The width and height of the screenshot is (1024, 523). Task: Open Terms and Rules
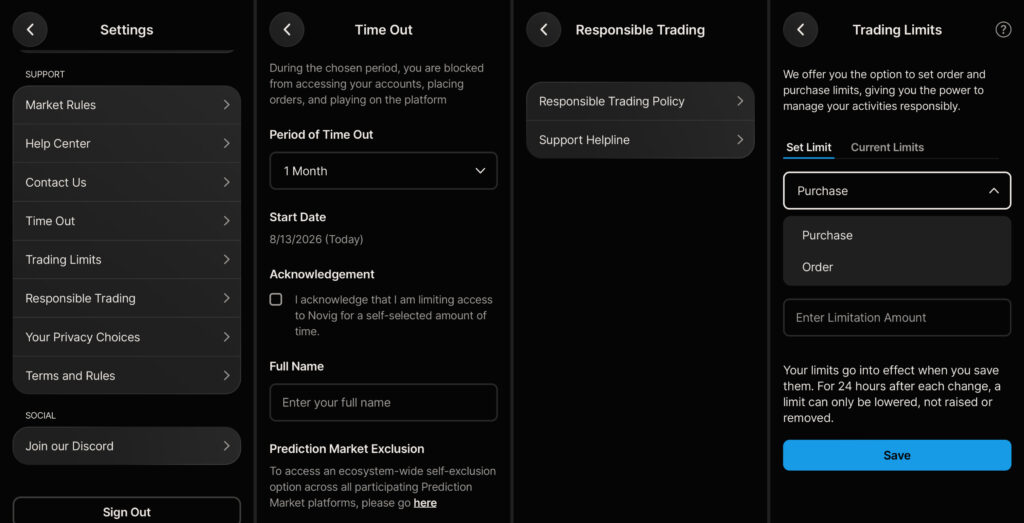pos(127,375)
